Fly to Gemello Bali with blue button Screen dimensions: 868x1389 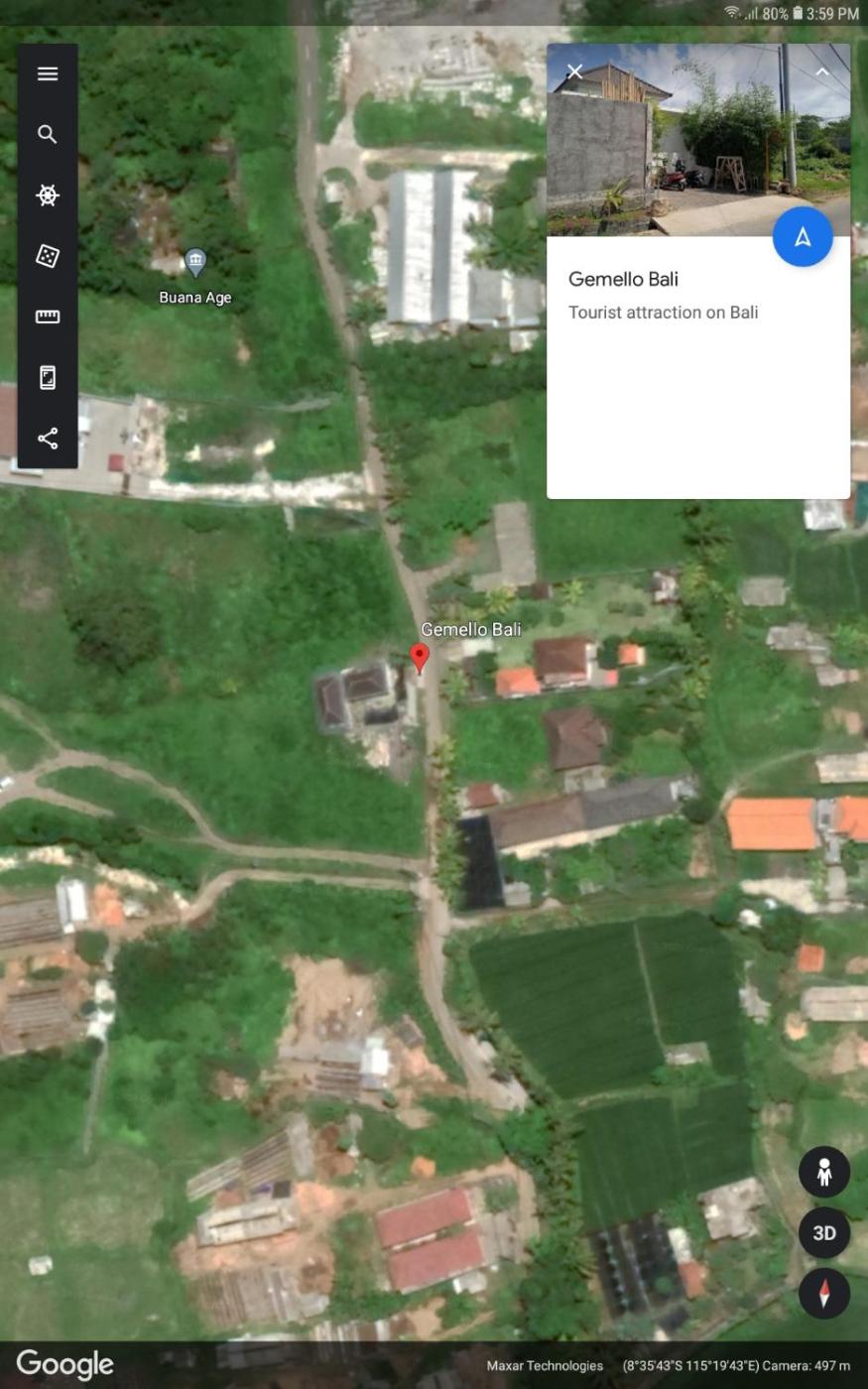802,236
